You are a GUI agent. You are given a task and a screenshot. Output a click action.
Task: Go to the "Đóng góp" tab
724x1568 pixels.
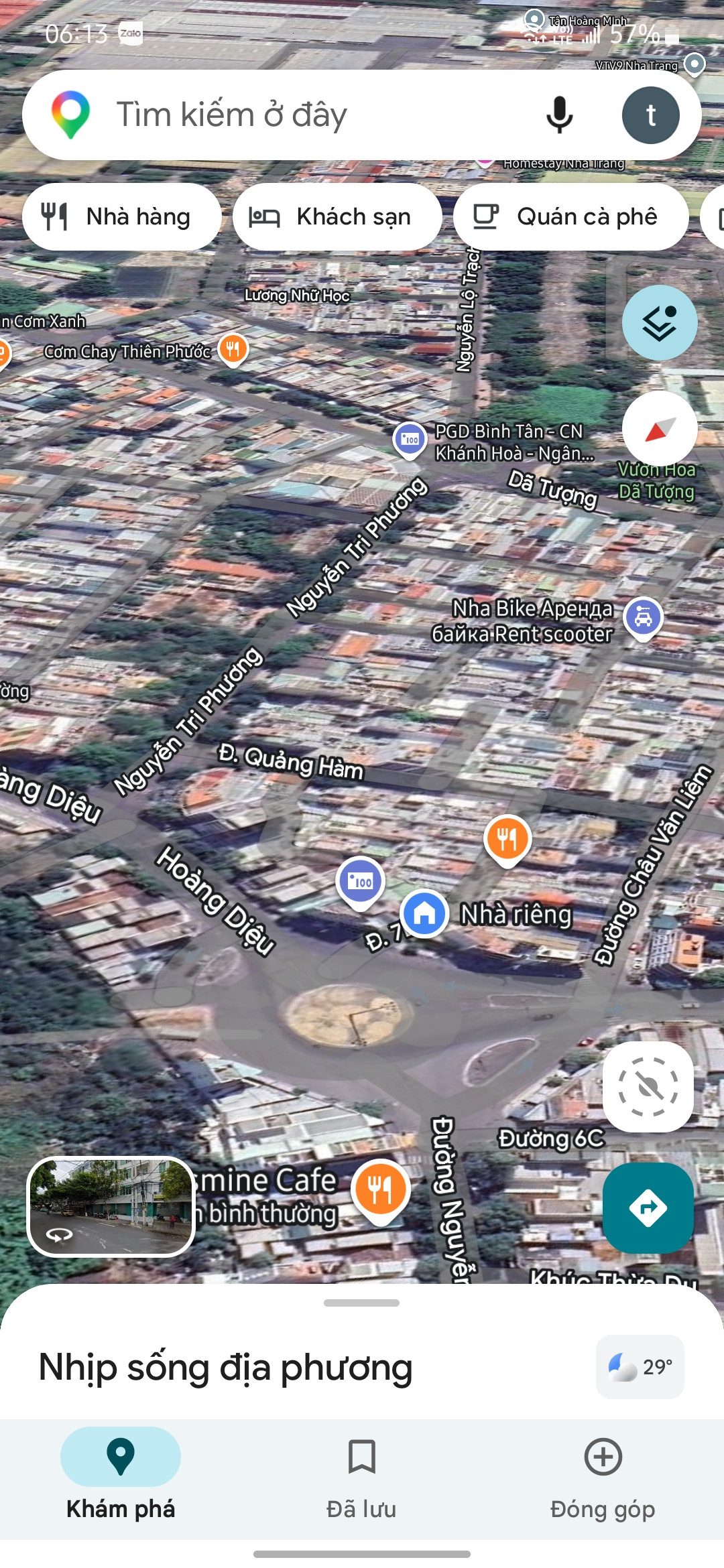click(x=603, y=1479)
